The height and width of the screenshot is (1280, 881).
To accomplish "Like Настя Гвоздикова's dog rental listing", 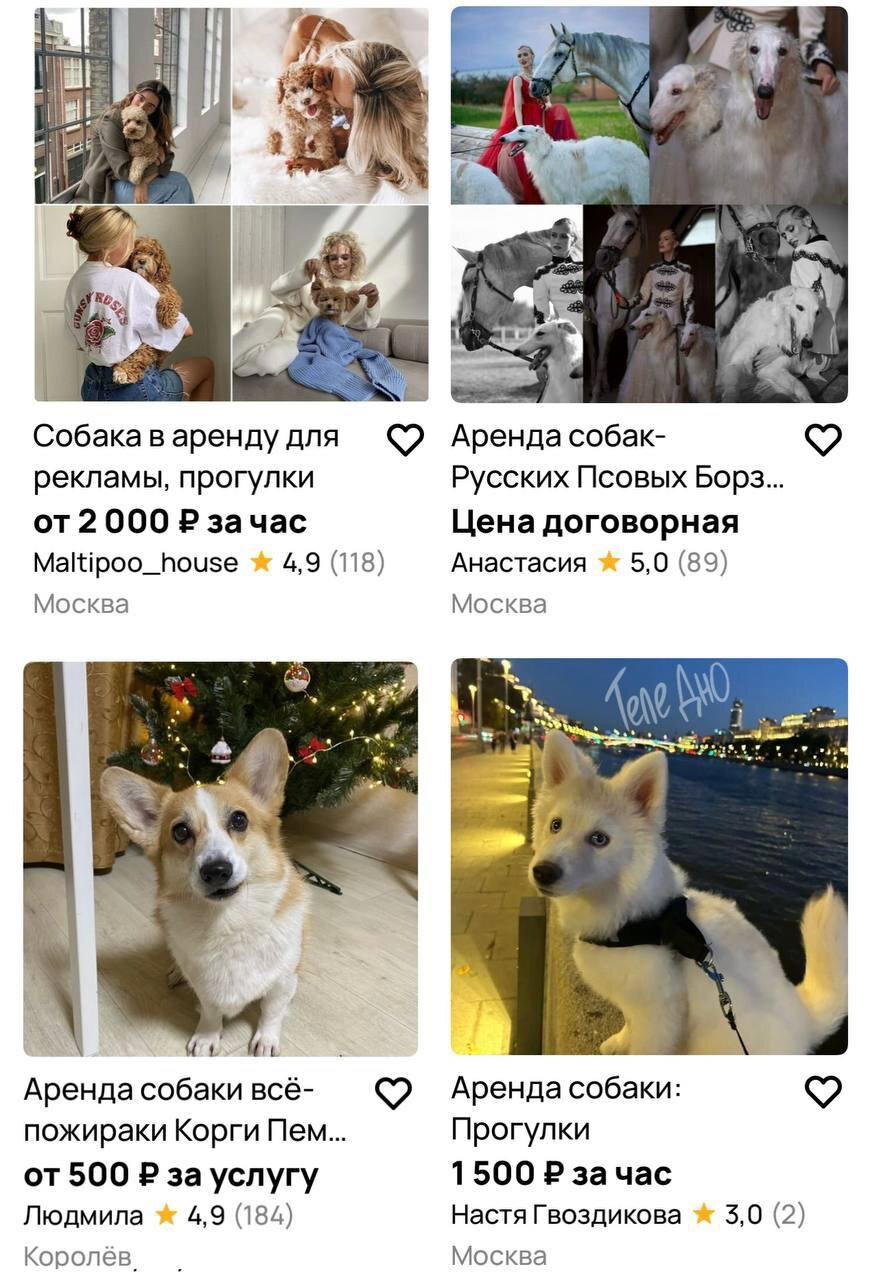I will (x=823, y=1092).
